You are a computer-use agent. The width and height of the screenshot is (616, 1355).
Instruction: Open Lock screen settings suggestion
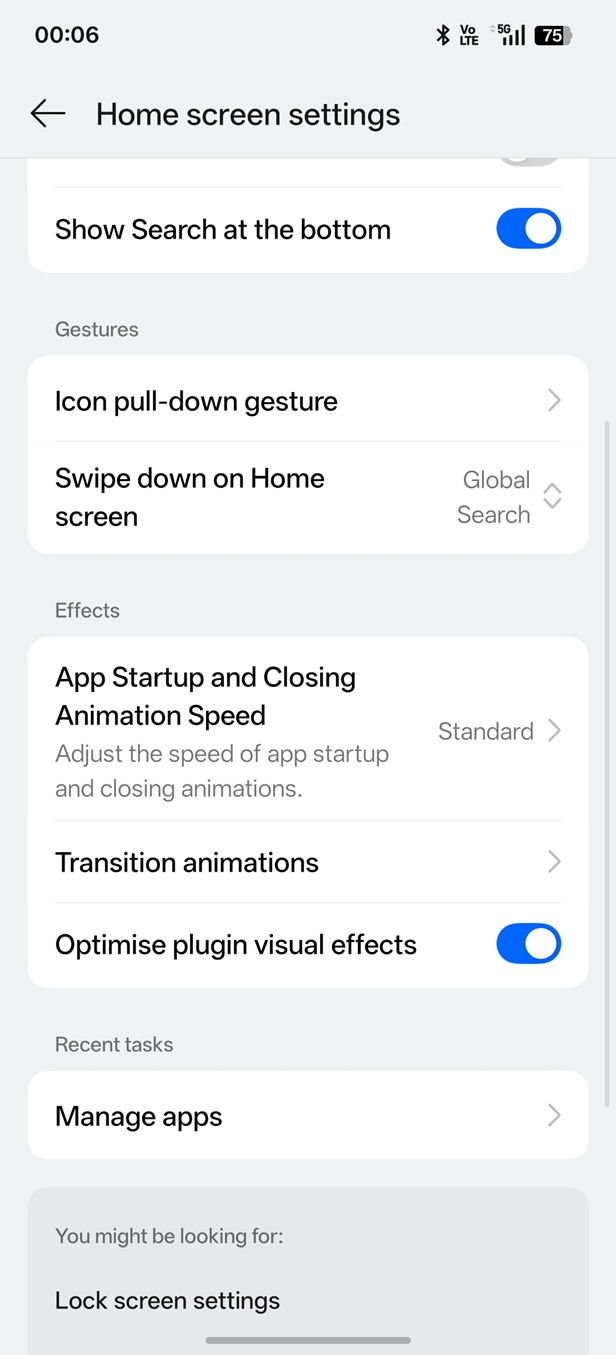167,1300
